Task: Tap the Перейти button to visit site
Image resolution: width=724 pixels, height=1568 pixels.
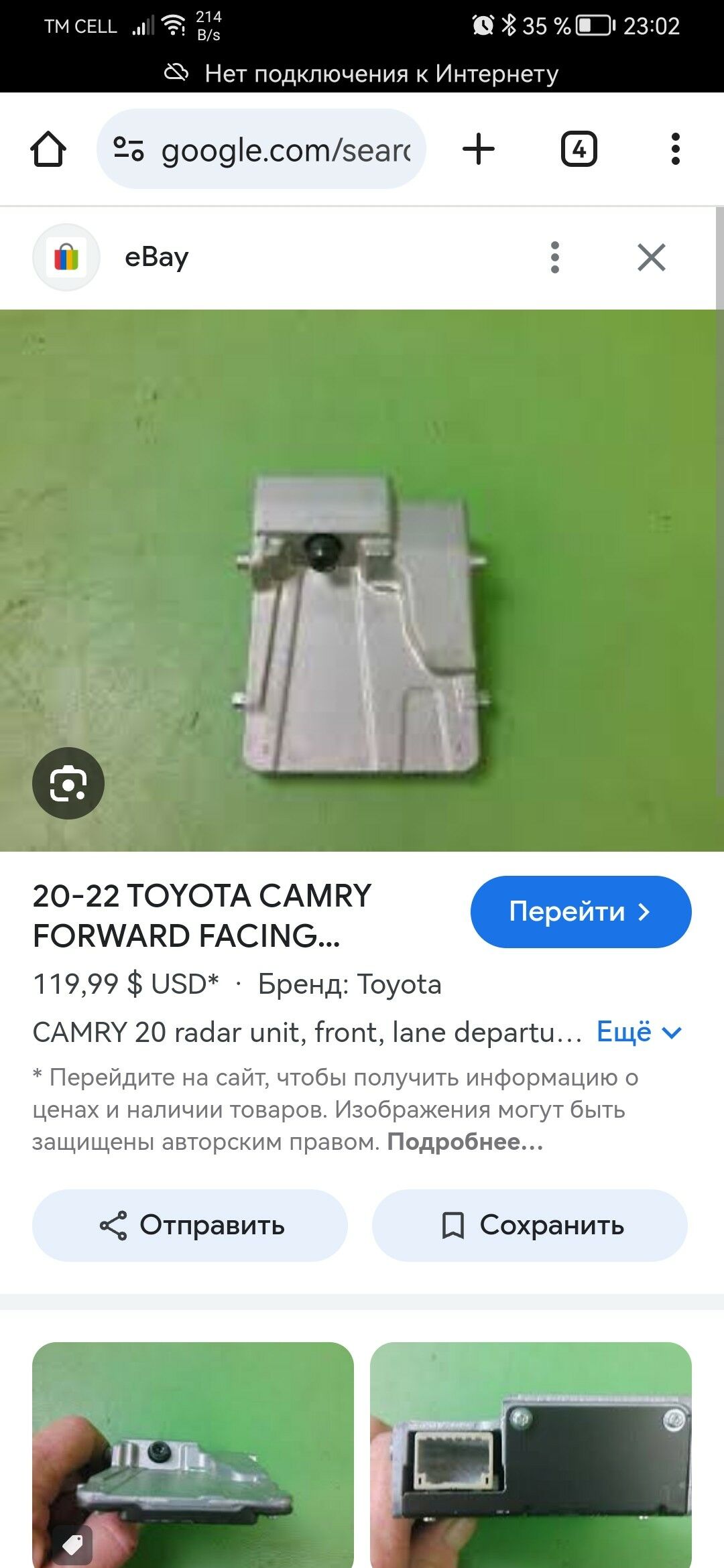Action: [581, 911]
